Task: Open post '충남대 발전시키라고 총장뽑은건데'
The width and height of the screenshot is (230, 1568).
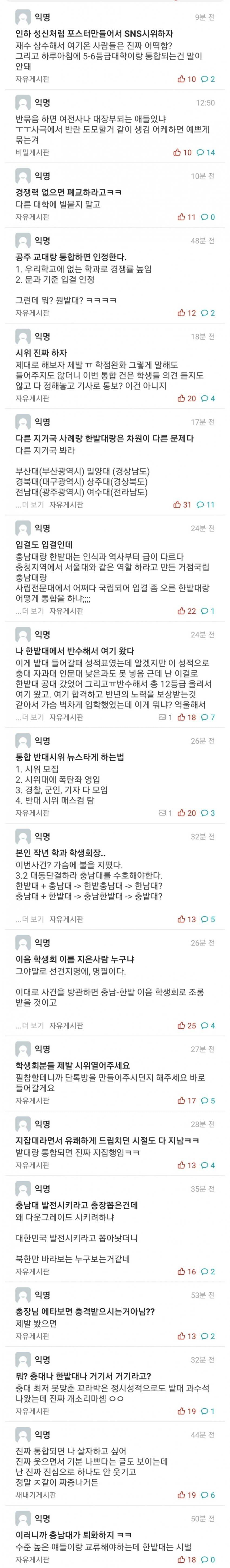Action: [x=76, y=1205]
